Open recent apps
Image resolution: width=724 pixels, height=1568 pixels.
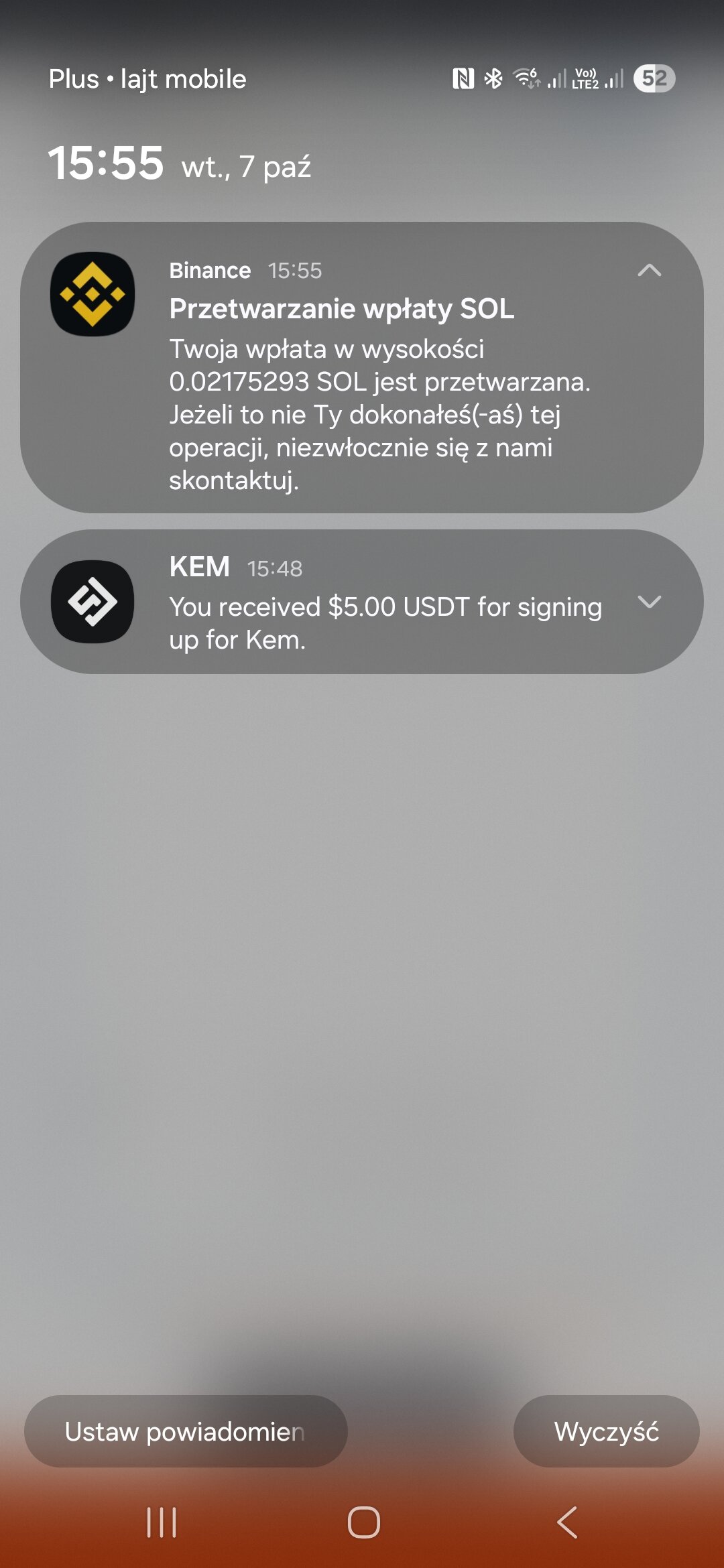(162, 1522)
